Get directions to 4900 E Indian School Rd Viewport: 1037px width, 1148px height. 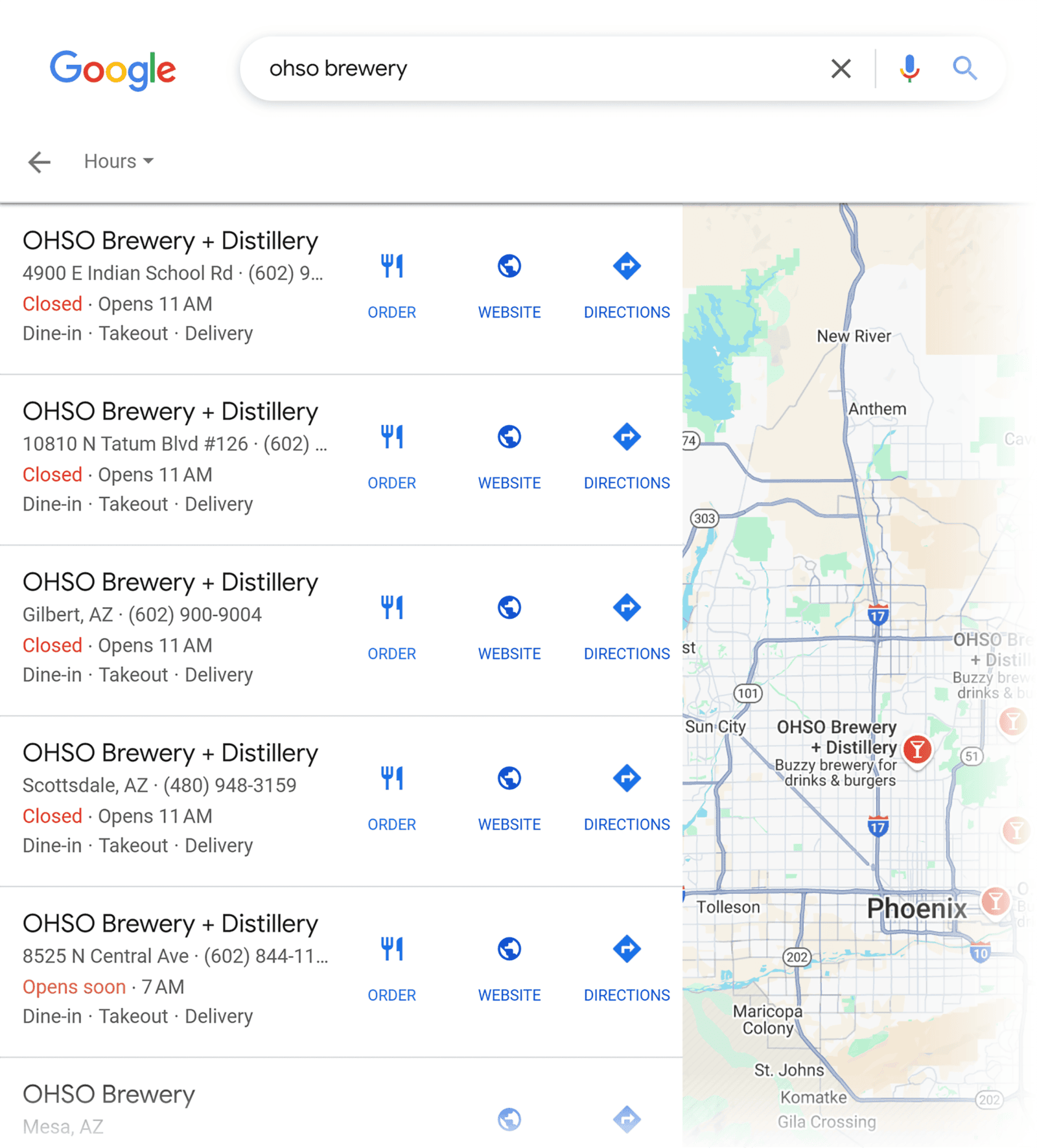(627, 282)
